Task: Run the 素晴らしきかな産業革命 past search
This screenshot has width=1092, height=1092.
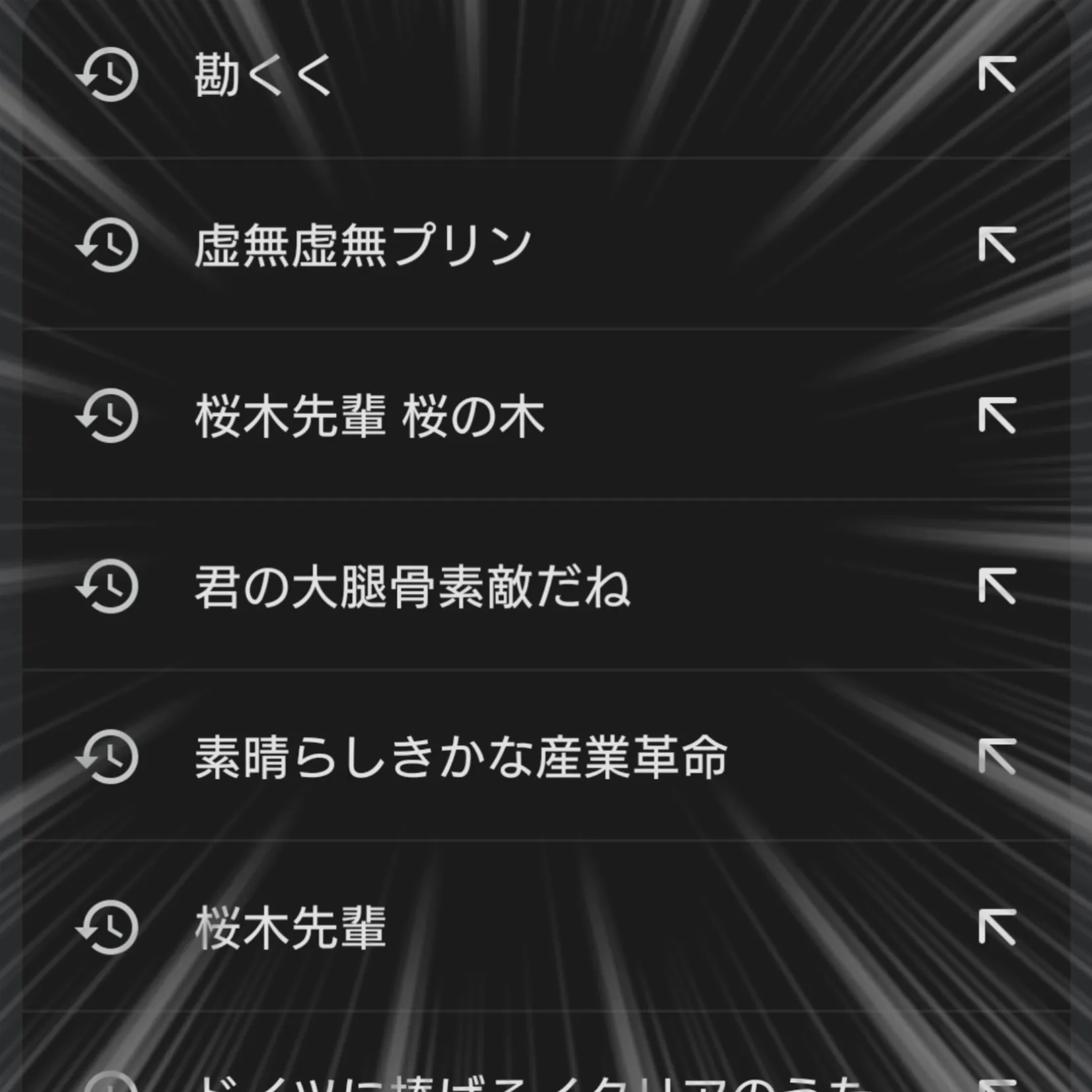Action: pos(460,757)
